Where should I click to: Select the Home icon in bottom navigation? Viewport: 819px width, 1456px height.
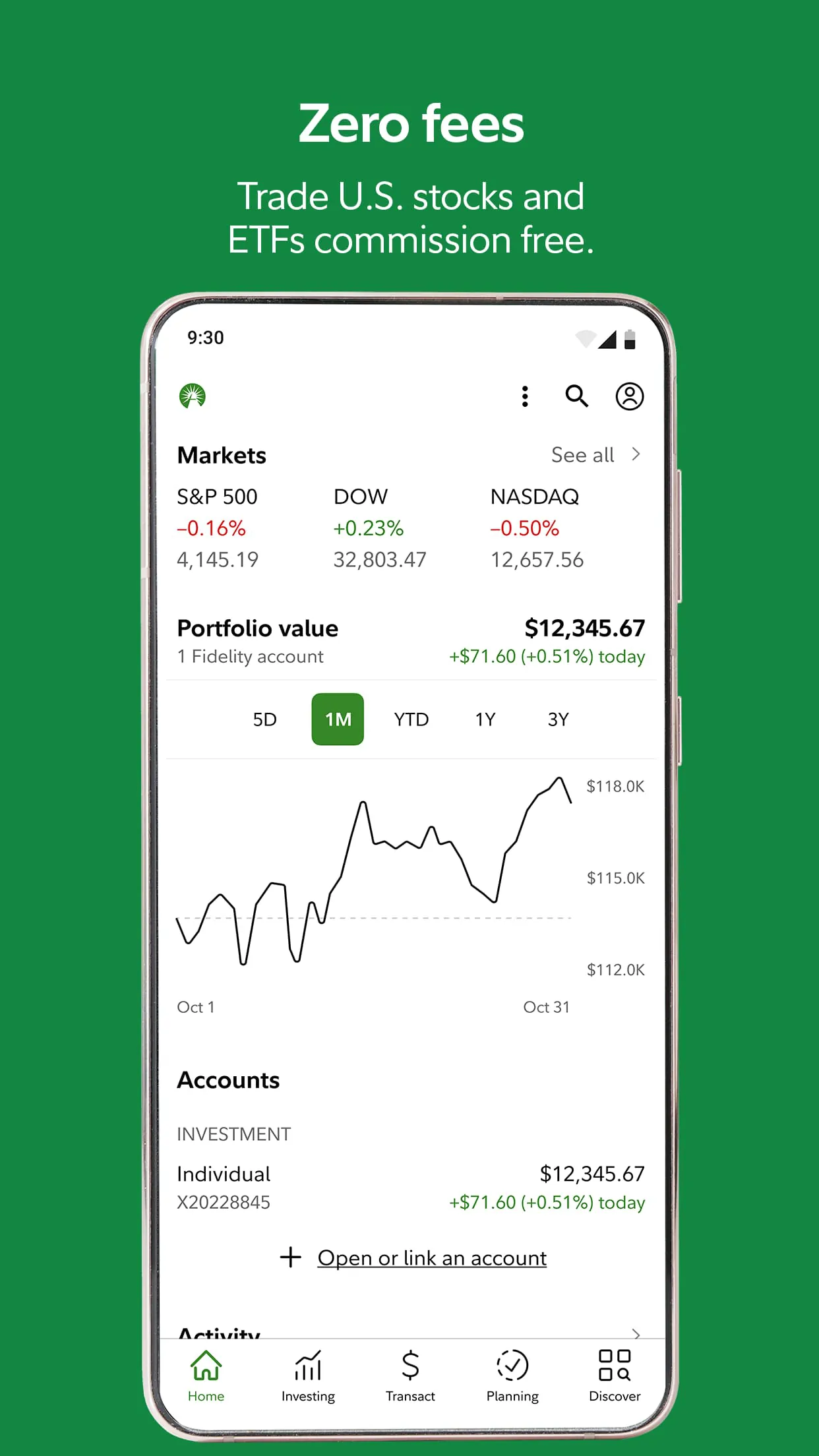click(x=206, y=1365)
